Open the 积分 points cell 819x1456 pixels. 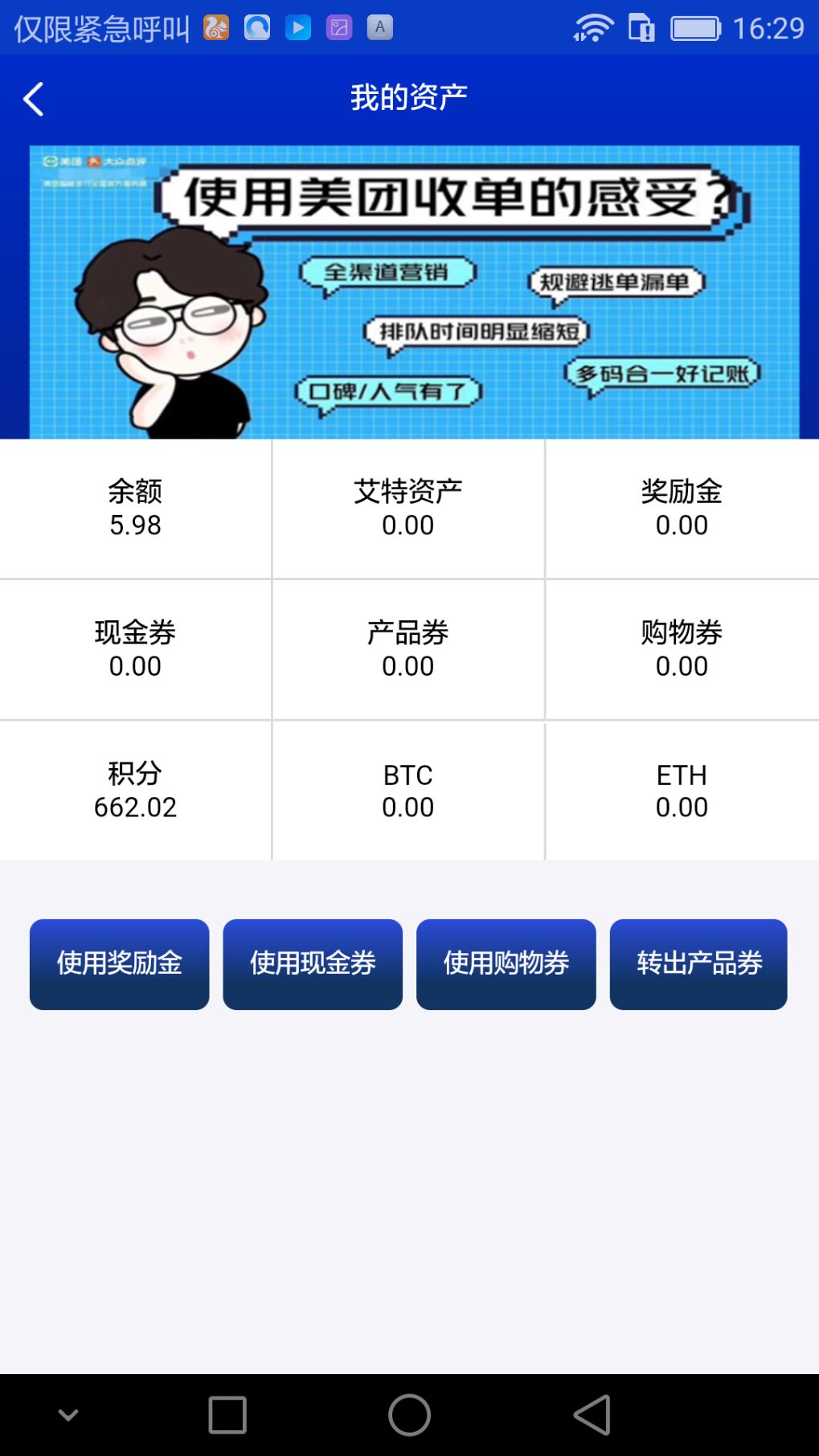[136, 791]
